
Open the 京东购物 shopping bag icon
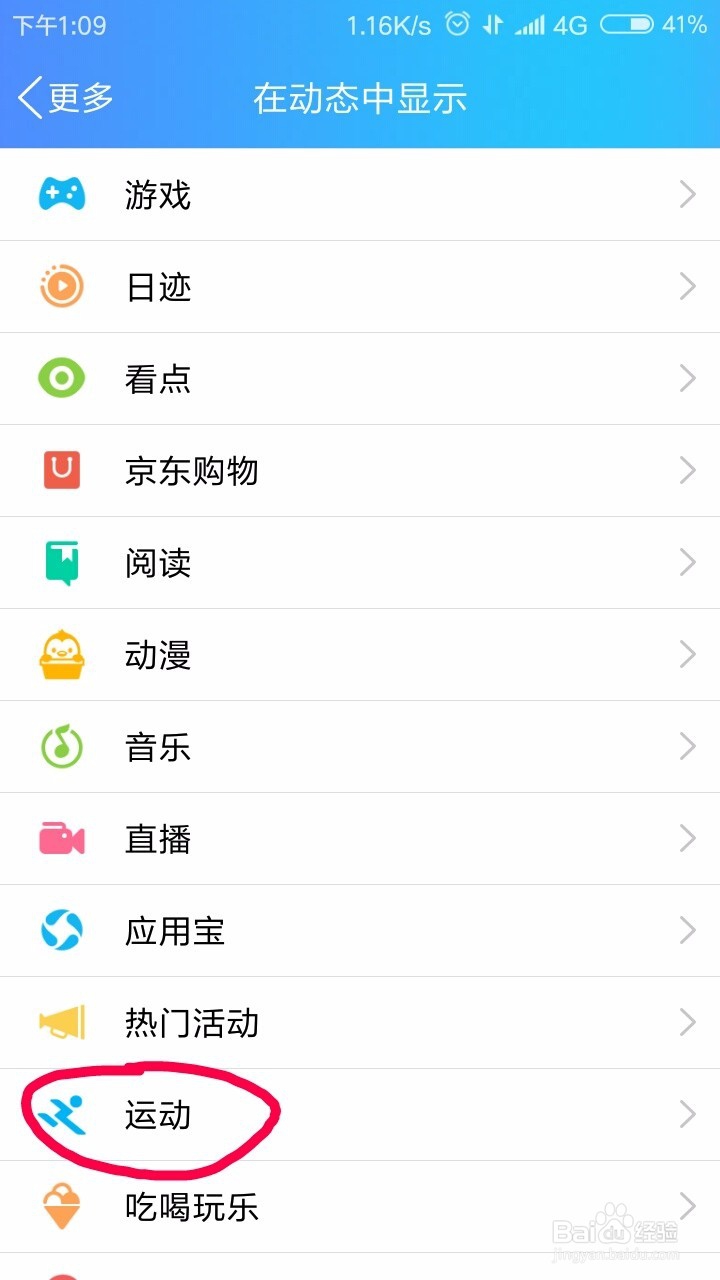(x=62, y=471)
